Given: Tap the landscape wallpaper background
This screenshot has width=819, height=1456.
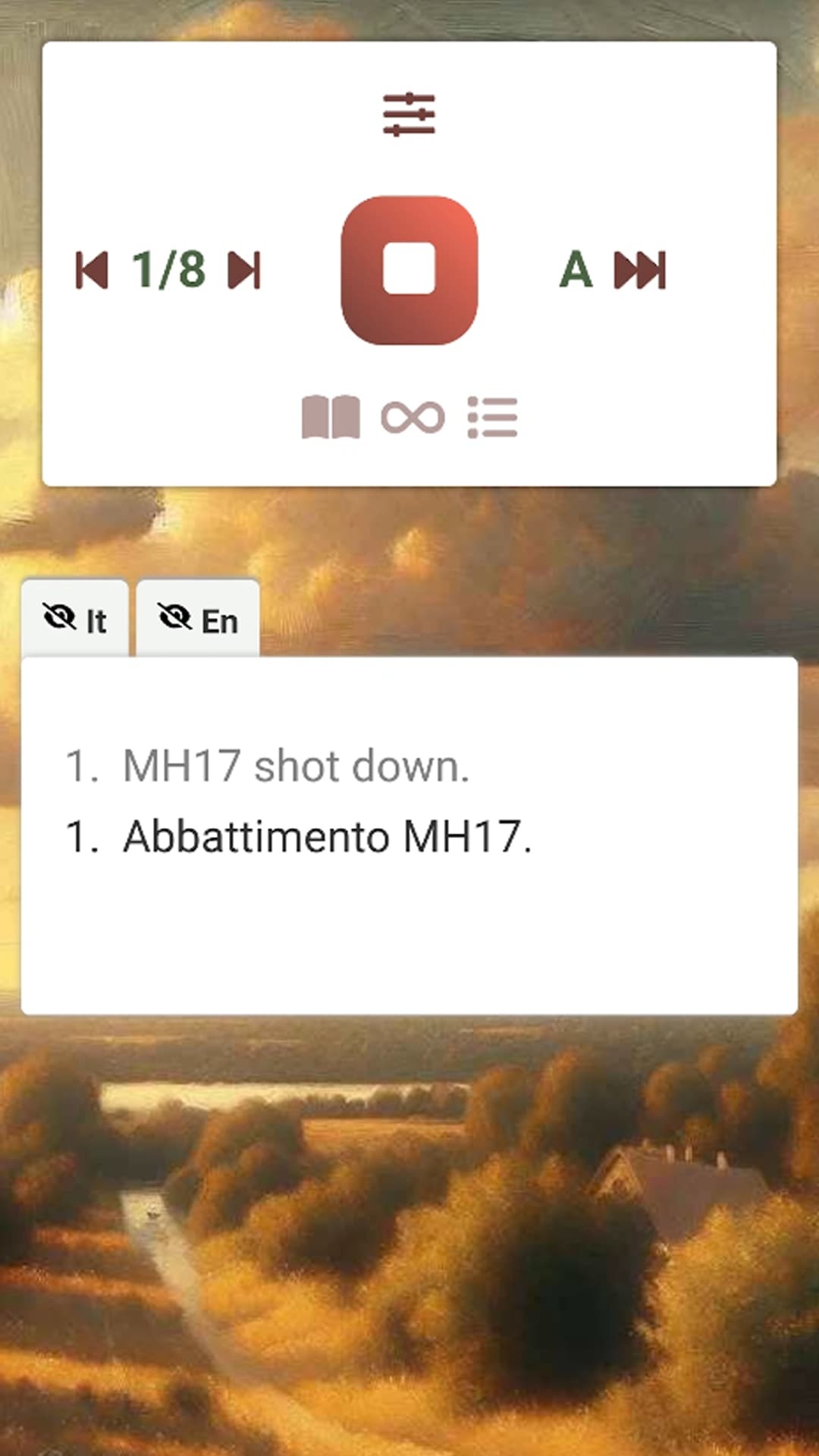Looking at the screenshot, I should 409,1251.
